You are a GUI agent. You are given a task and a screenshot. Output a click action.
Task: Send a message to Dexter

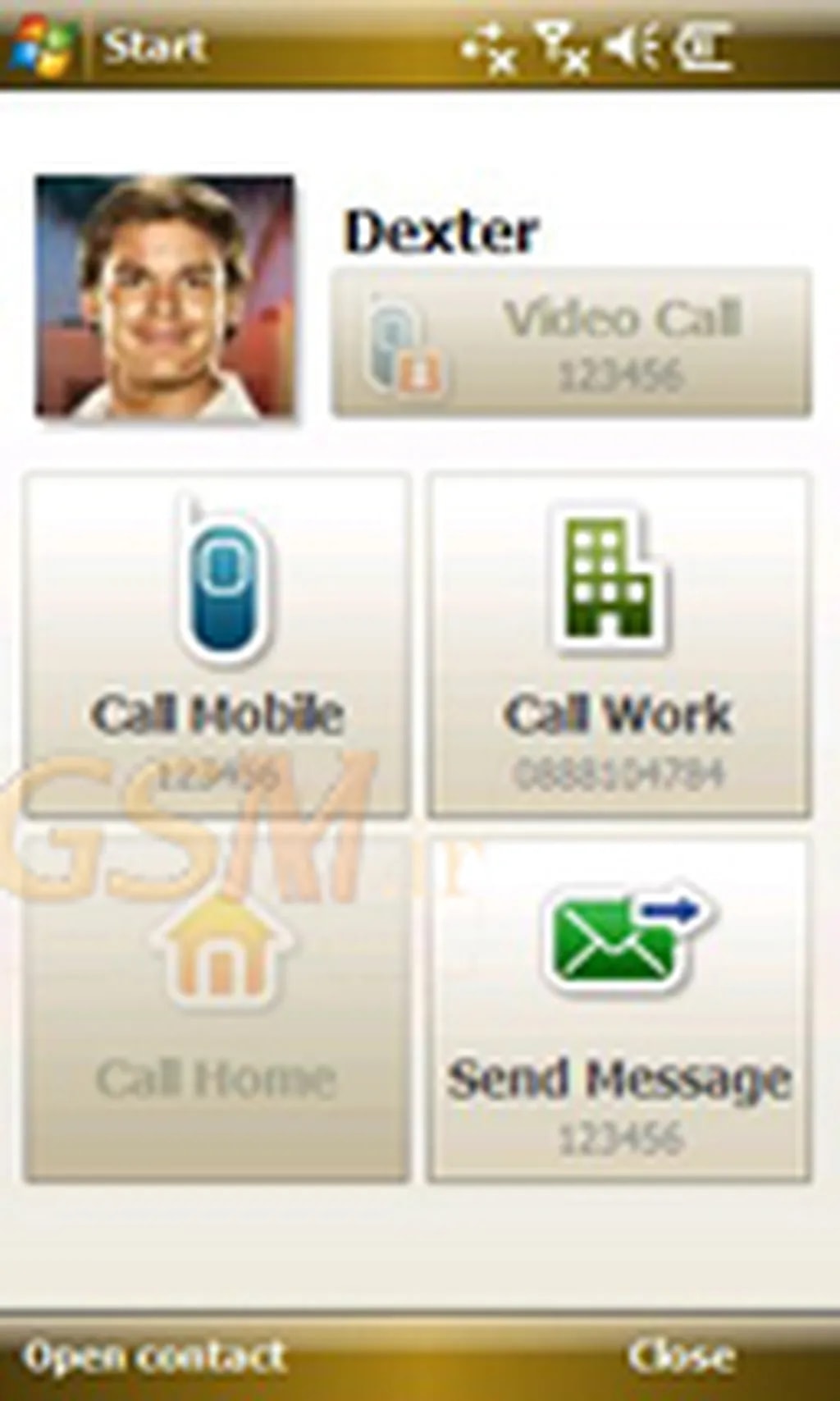pyautogui.click(x=619, y=1010)
